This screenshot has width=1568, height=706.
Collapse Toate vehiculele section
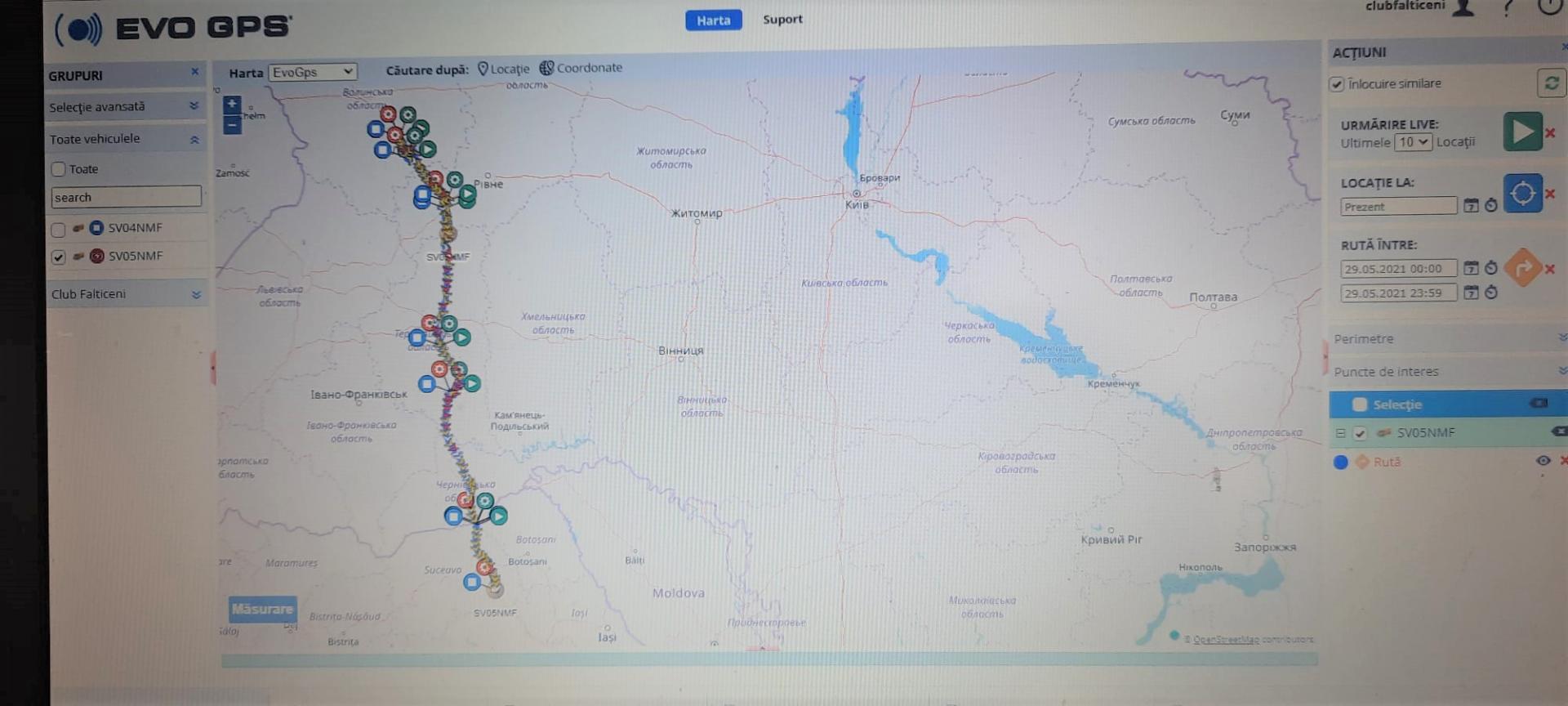[x=194, y=140]
